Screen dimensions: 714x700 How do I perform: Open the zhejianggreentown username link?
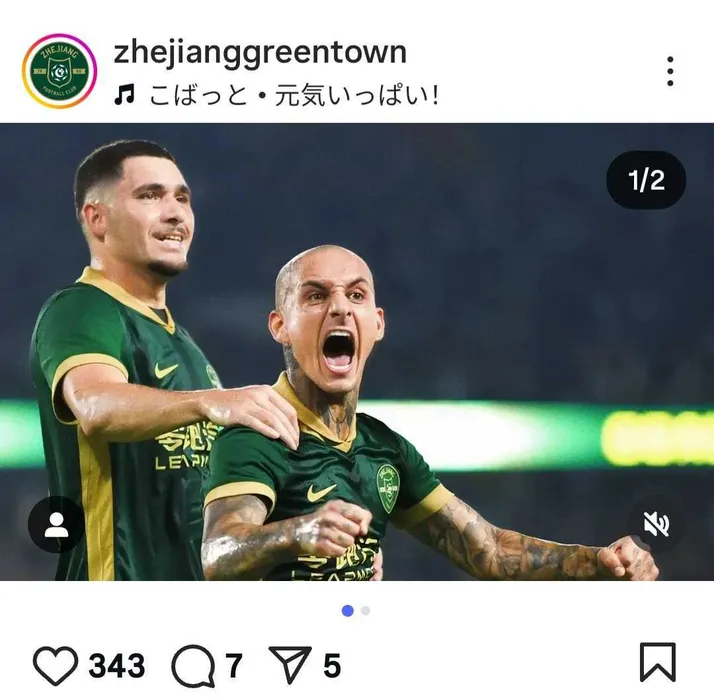click(260, 50)
